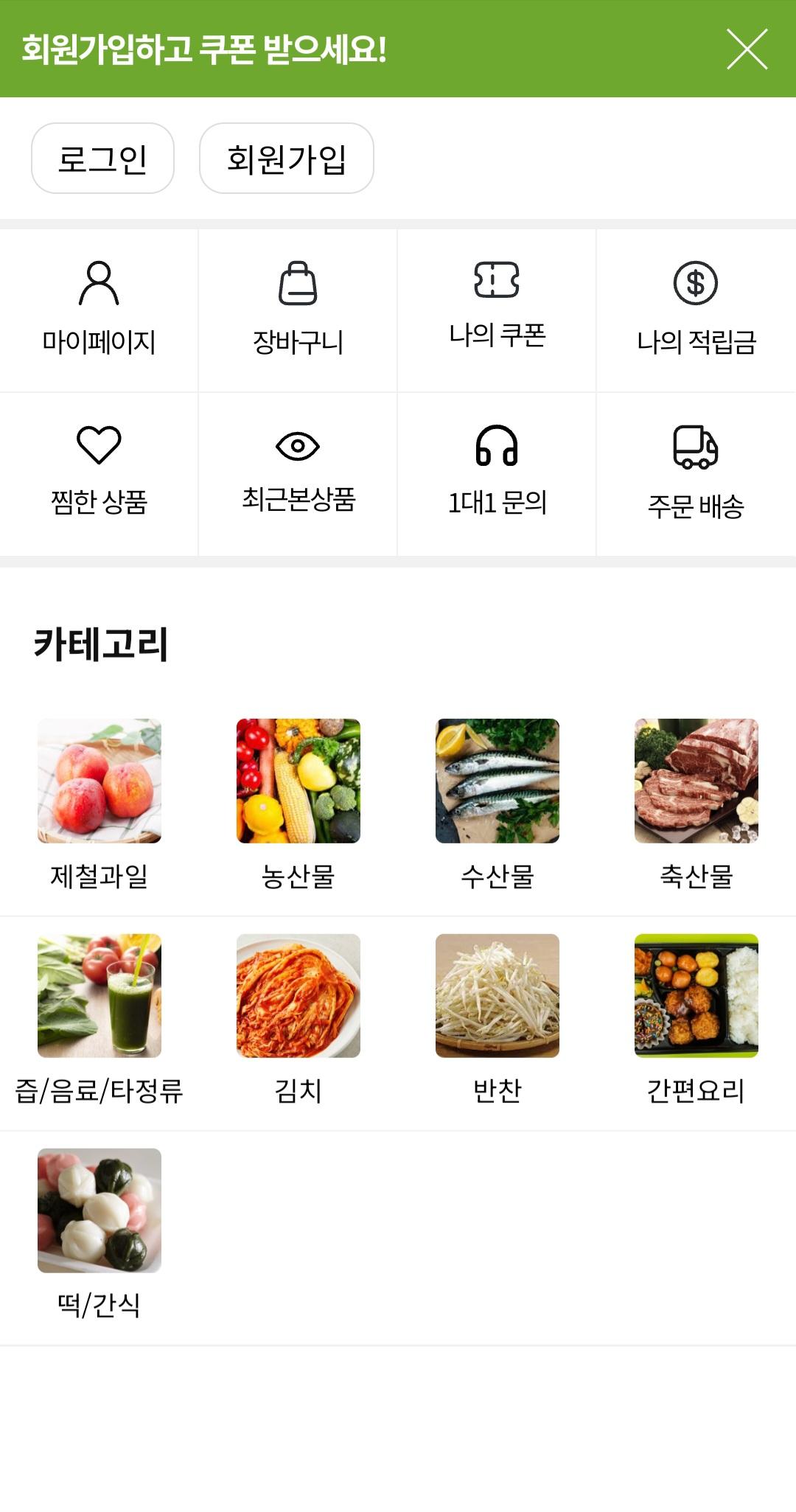This screenshot has height=1512, width=796.
Task: Open the 장바구니 shopping cart
Action: [298, 310]
